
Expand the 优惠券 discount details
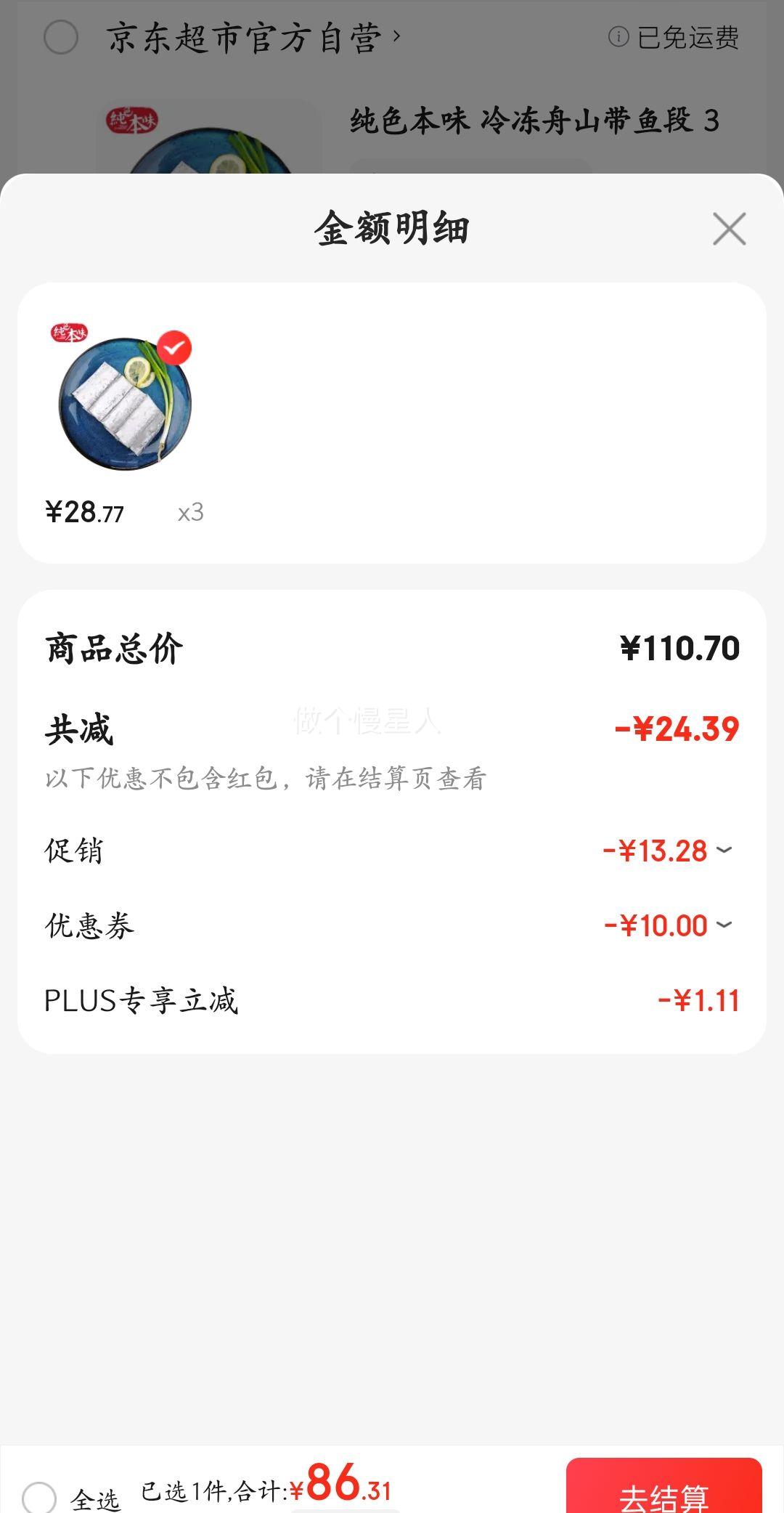point(724,925)
